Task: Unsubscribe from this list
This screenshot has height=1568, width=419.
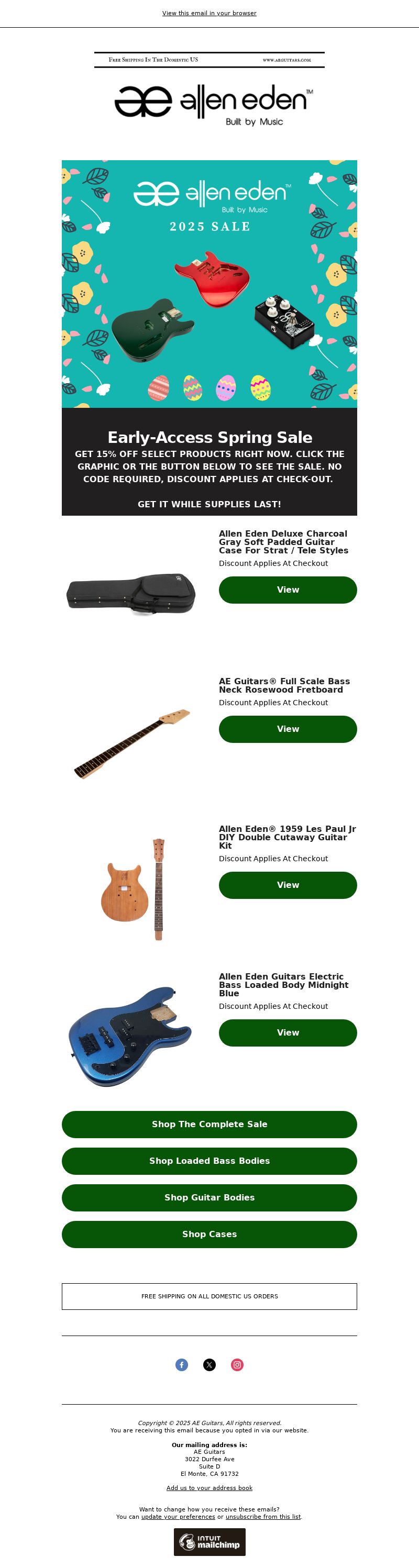Action: (x=263, y=1517)
